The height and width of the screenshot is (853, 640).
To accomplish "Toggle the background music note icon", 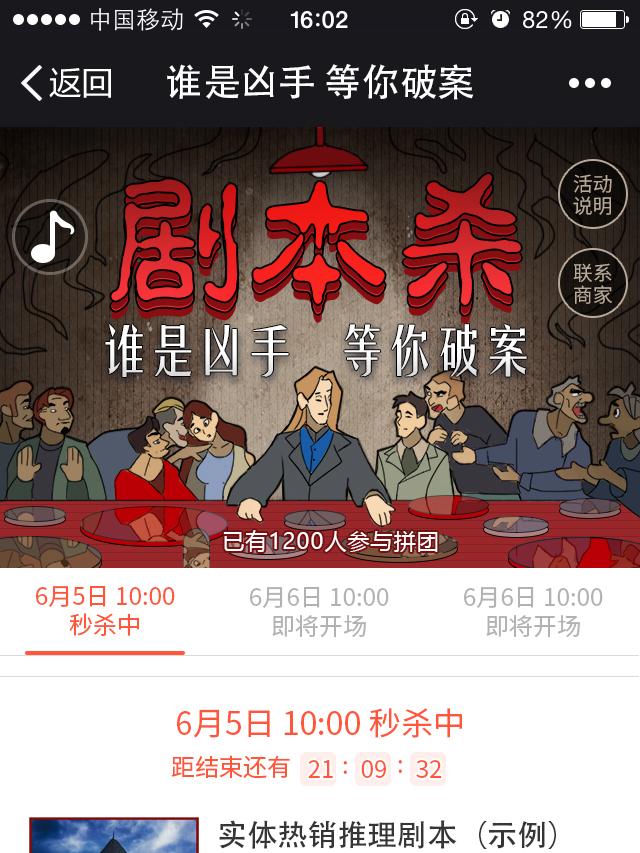I will click(50, 238).
